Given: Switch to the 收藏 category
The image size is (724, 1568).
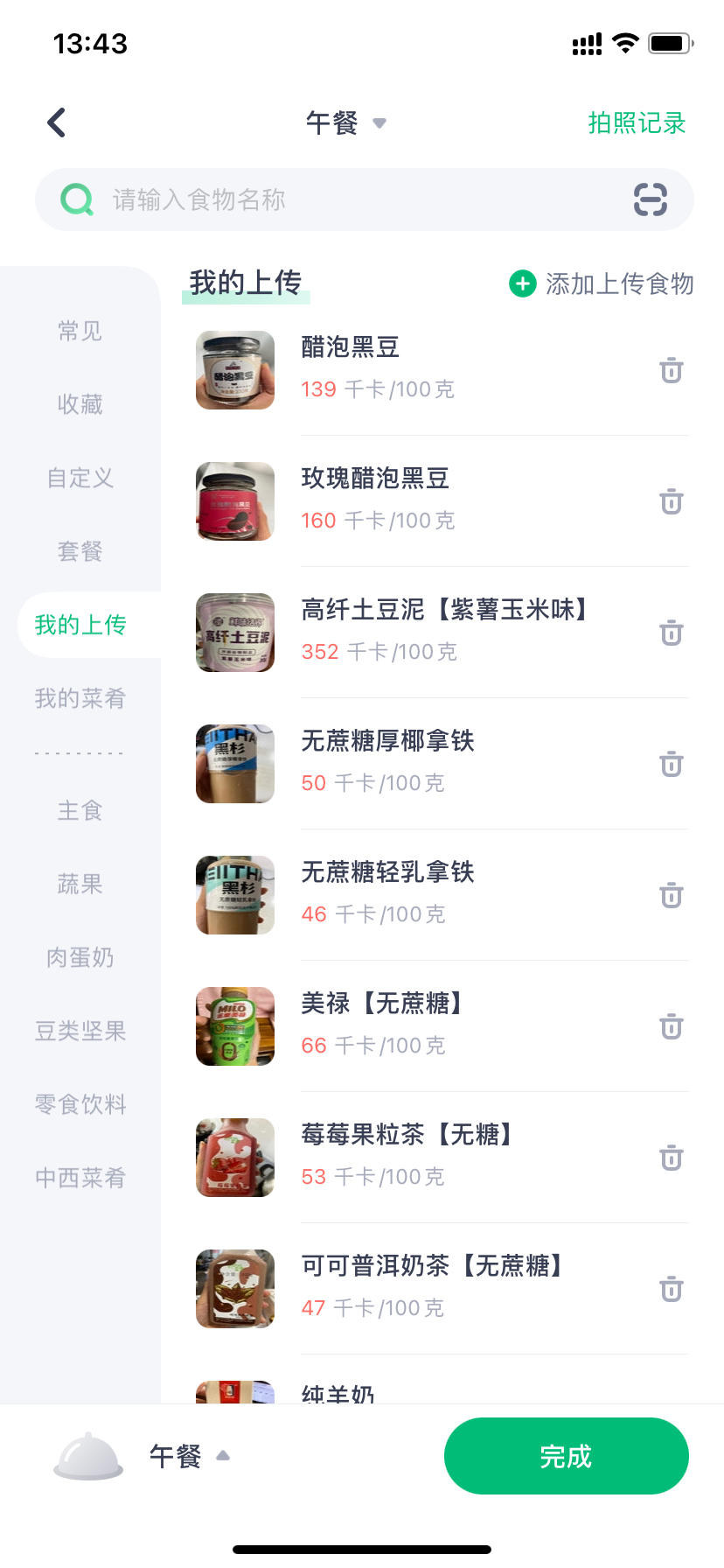Looking at the screenshot, I should pos(80,404).
